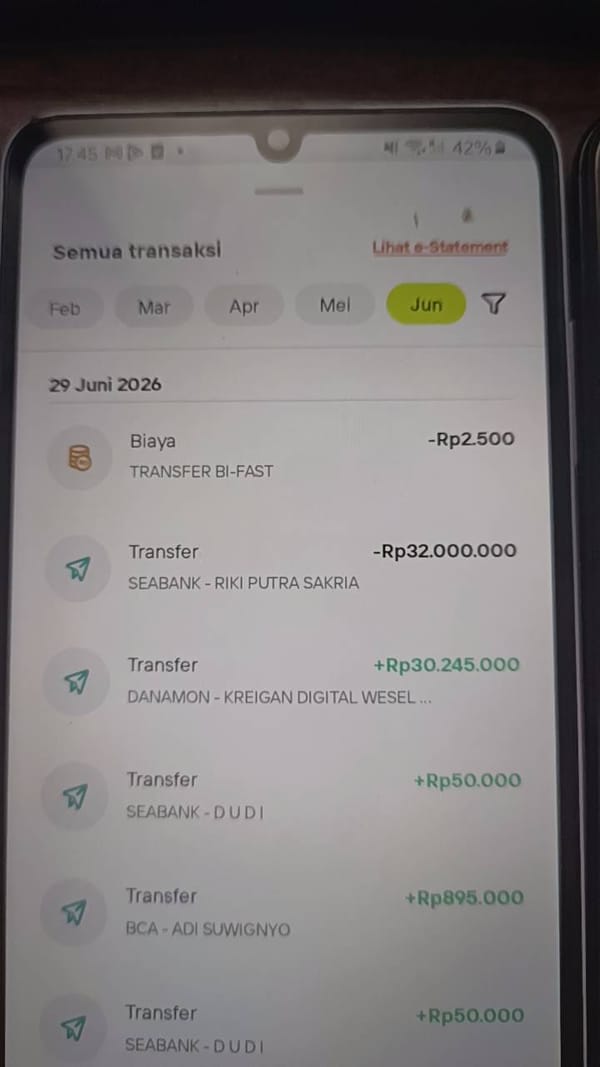Open the transaction filter funnel icon

[494, 303]
